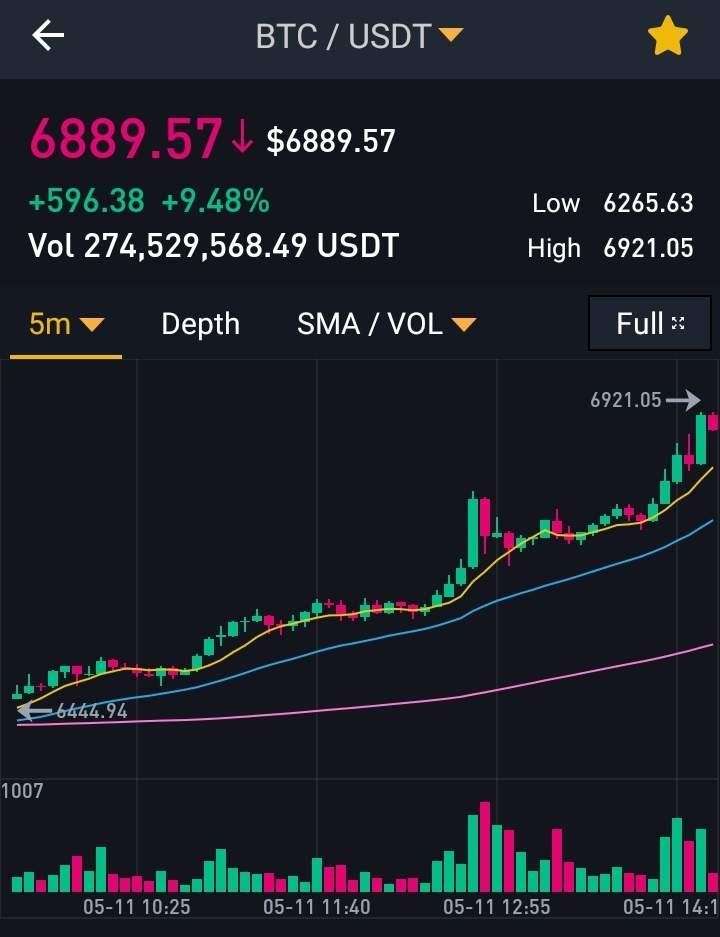Expand the SMA / VOL indicator menu
Viewport: 720px width, 937px height.
386,324
